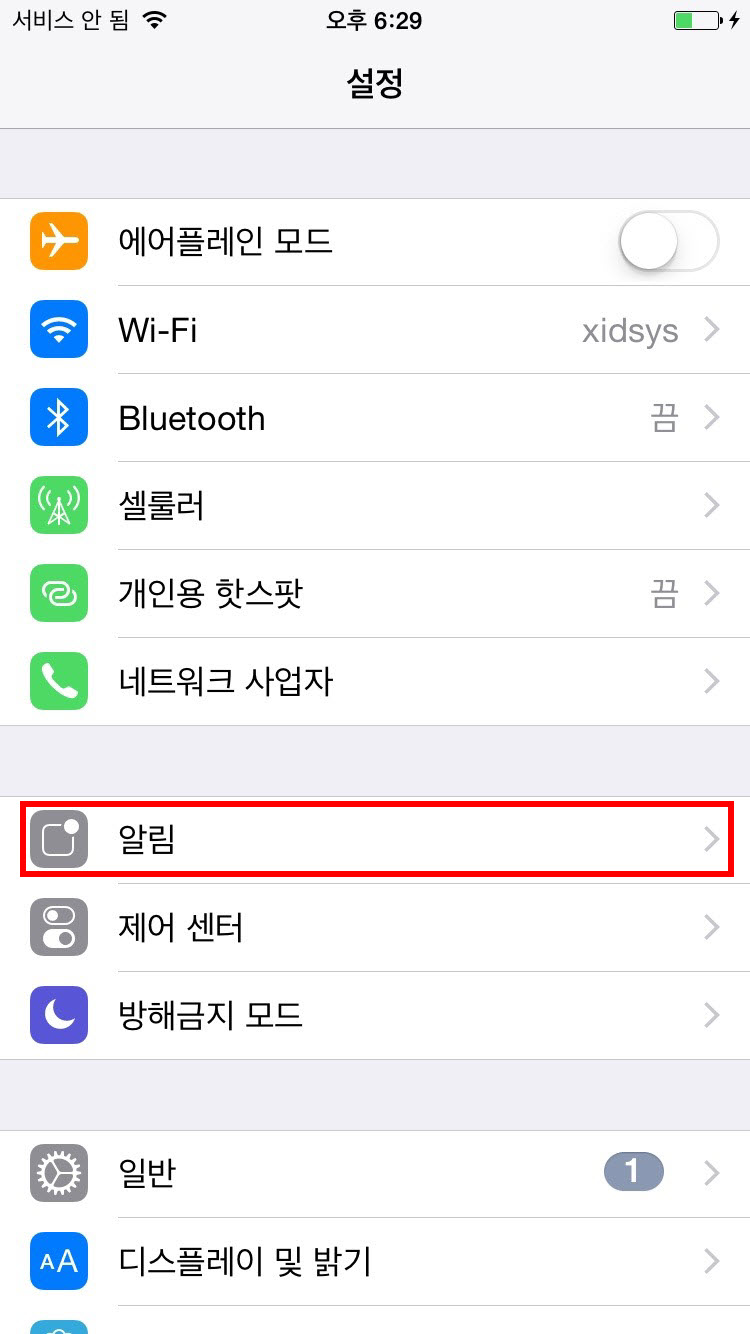Open 디스플레이 및 밝기 settings
The height and width of the screenshot is (1334, 750).
pos(375,1262)
